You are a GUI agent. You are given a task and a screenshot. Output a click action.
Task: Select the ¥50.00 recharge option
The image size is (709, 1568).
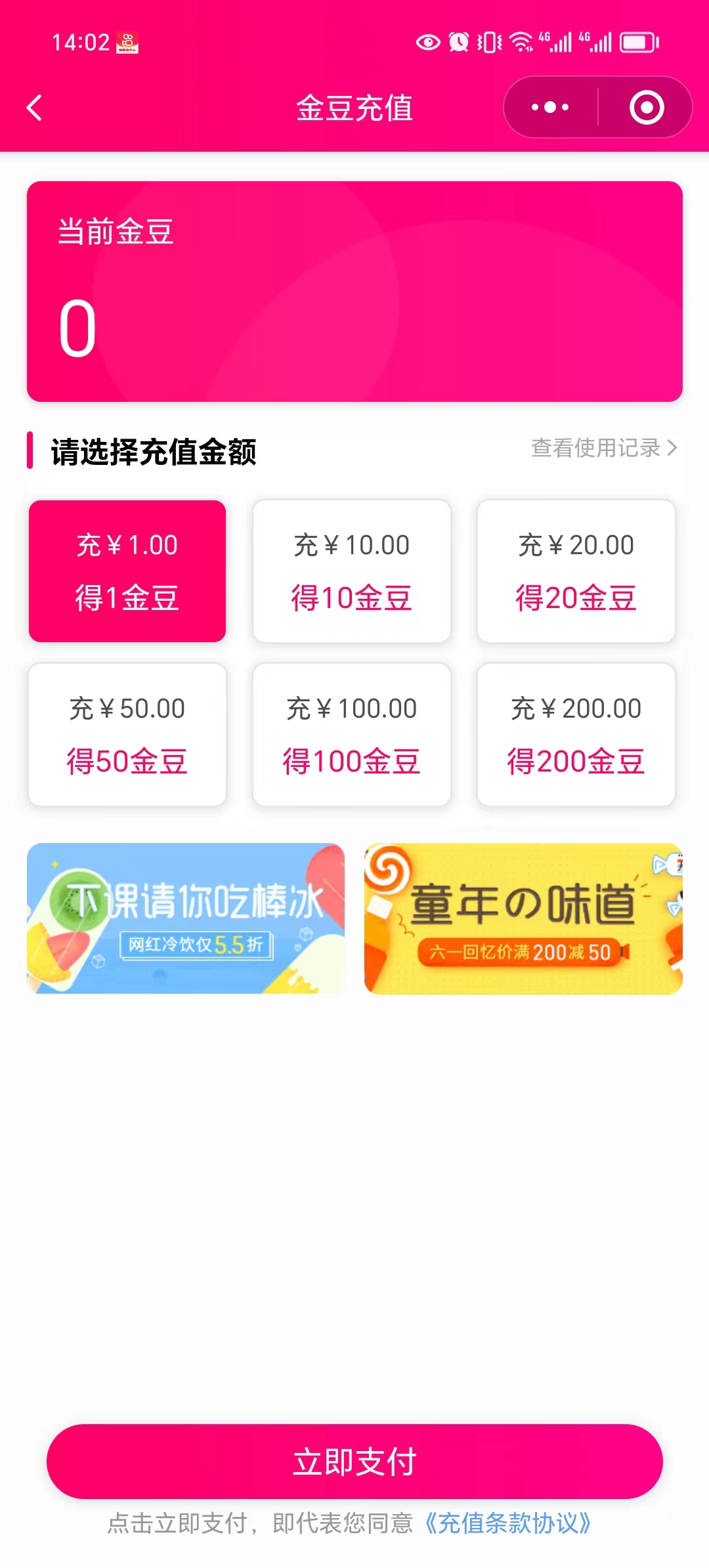[127, 735]
